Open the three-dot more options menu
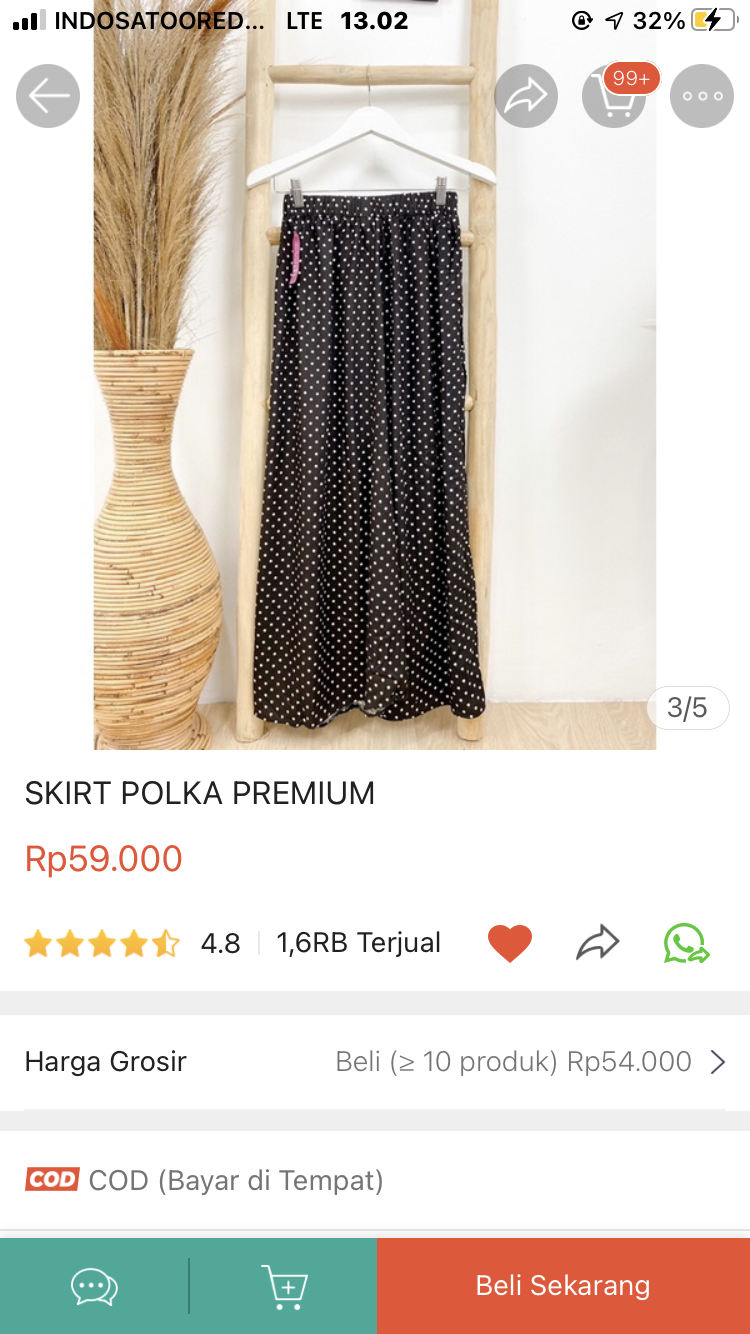 [x=701, y=95]
